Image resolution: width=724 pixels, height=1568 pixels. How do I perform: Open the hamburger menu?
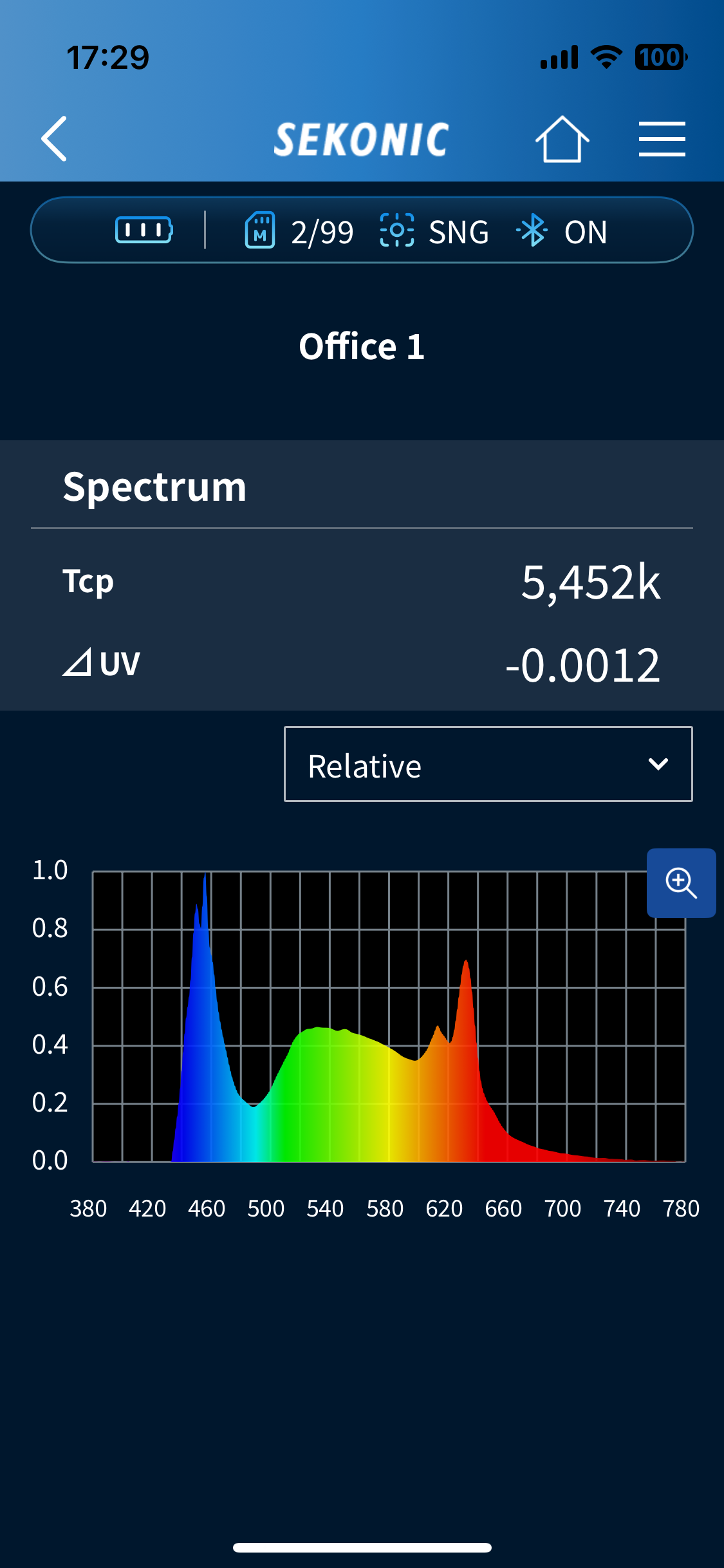click(662, 138)
